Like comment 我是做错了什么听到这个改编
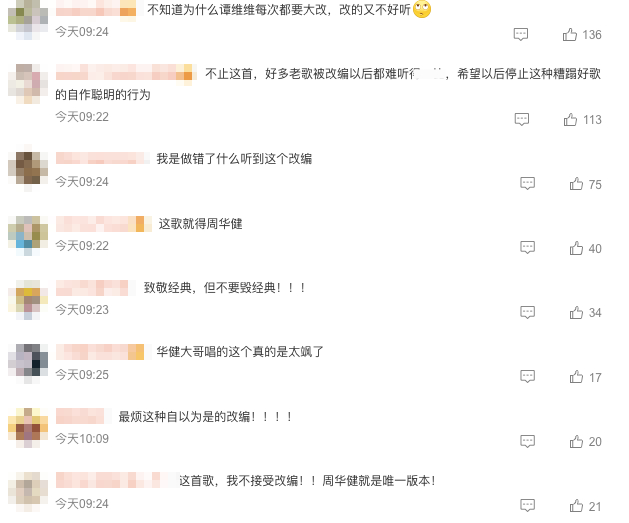This screenshot has width=629, height=523. (577, 184)
